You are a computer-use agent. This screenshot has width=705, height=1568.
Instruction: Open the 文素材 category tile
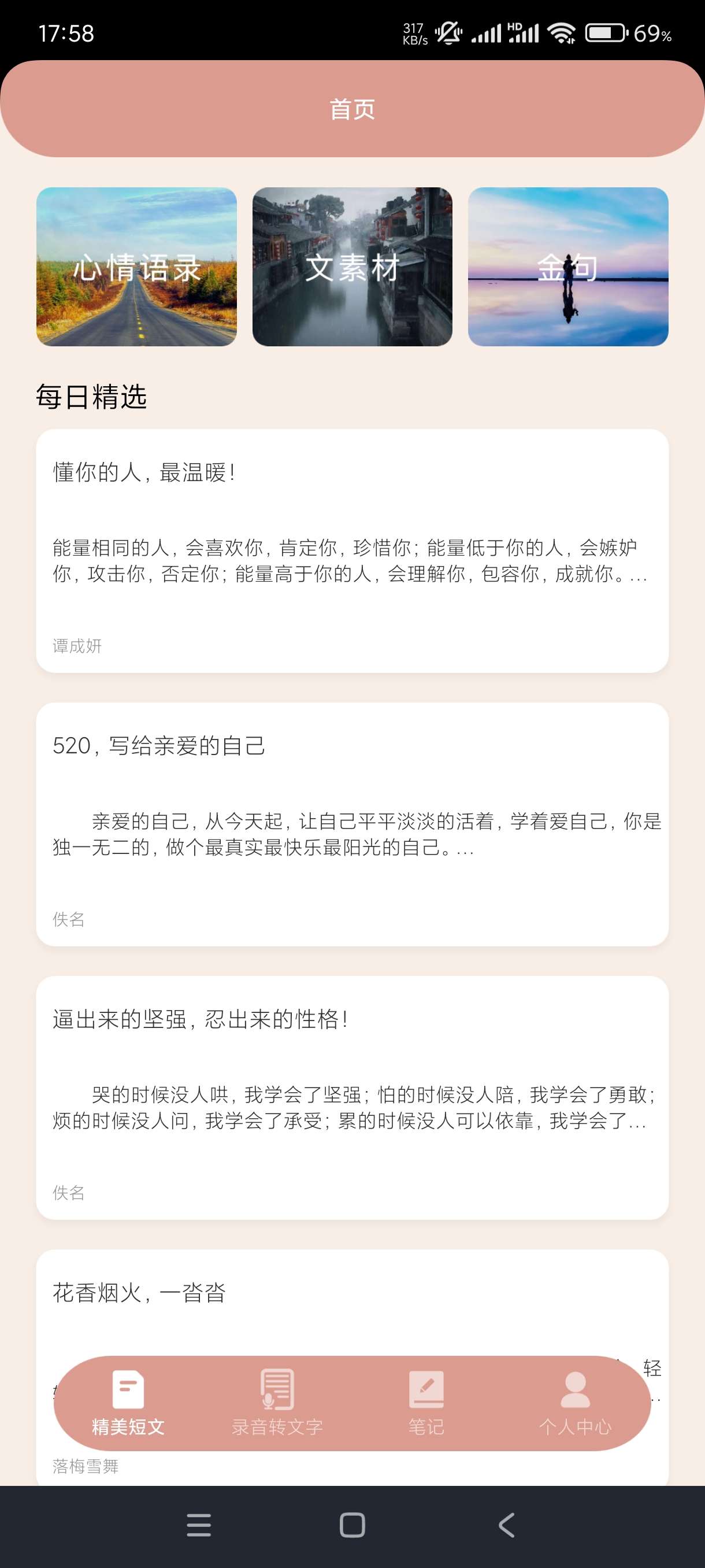coord(352,267)
